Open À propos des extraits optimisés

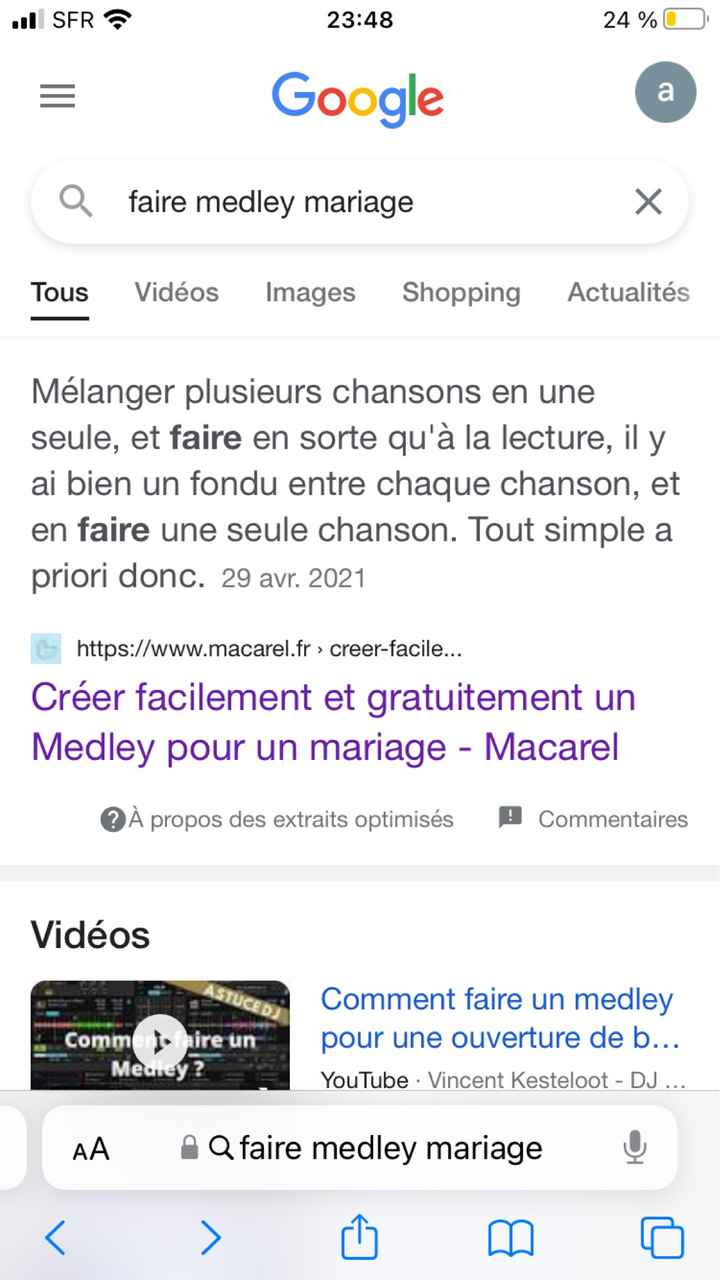pyautogui.click(x=278, y=819)
